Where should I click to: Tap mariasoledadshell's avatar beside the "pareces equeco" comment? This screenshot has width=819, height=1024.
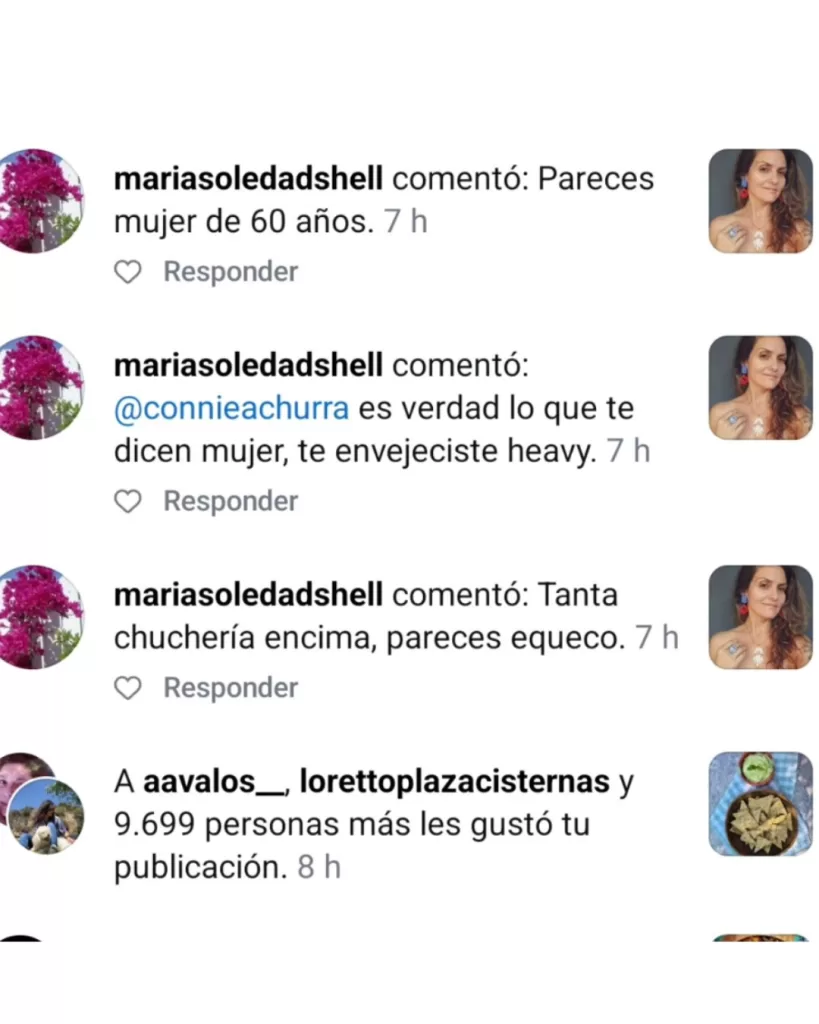pos(40,617)
